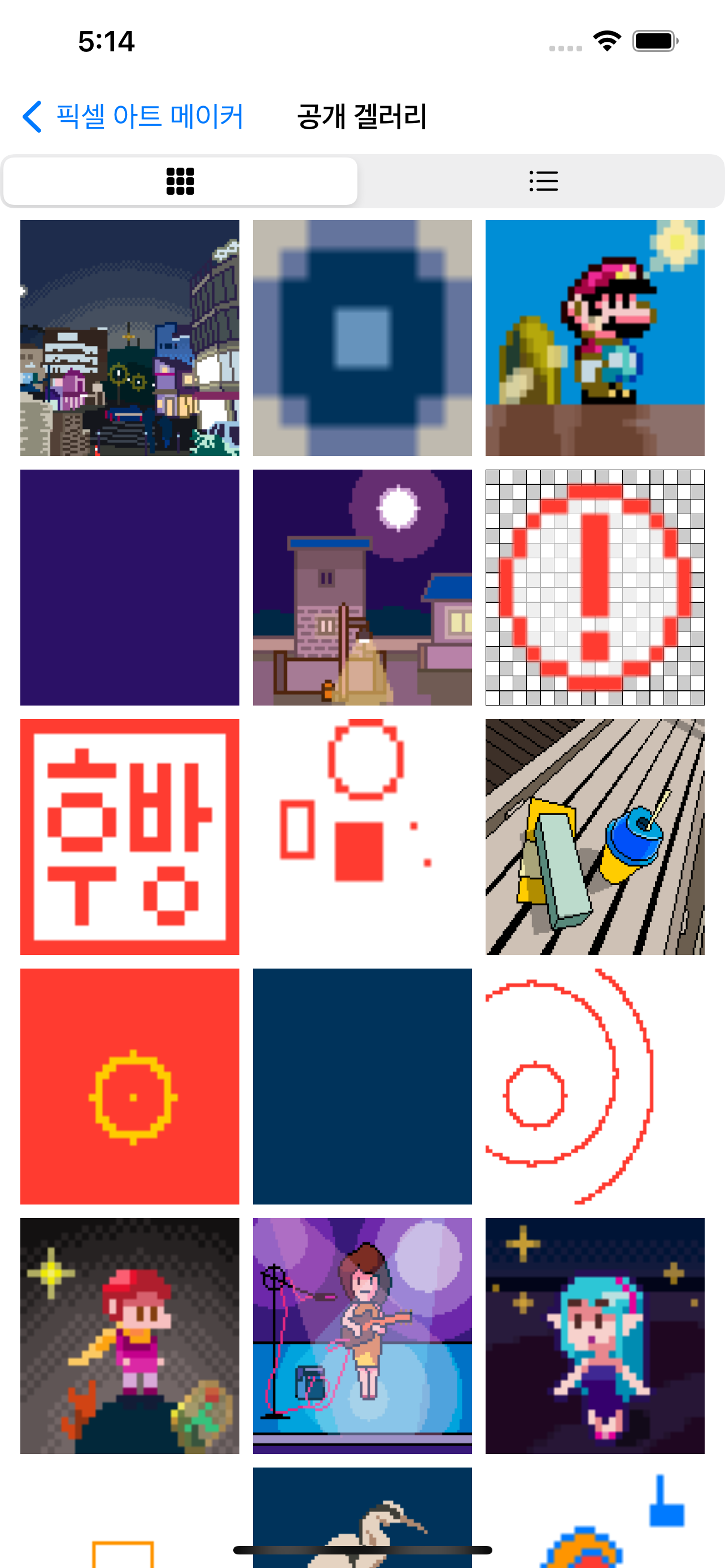Viewport: 725px width, 1568px height.
Task: Open the moonlit house pixel art
Action: [x=362, y=588]
